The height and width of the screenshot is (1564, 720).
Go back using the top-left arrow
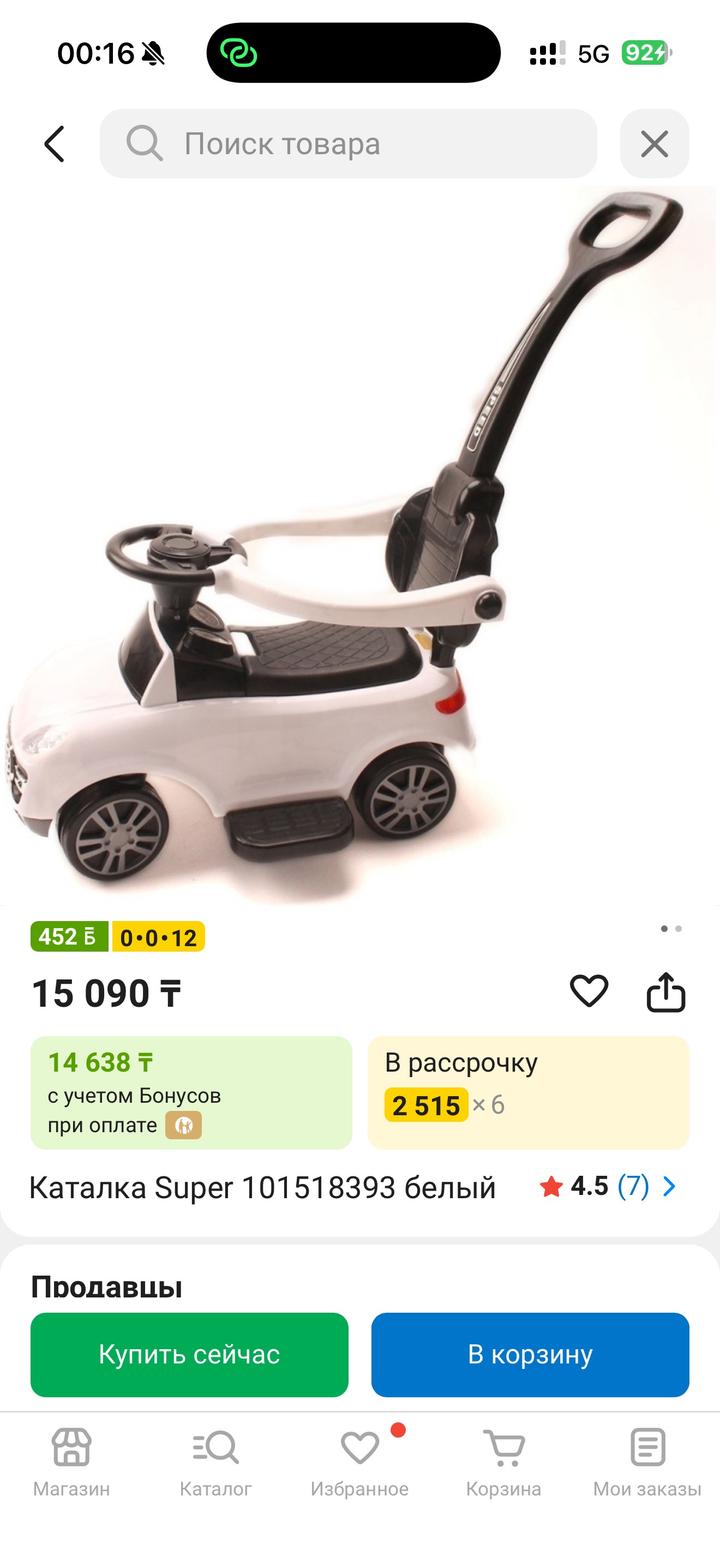point(54,144)
